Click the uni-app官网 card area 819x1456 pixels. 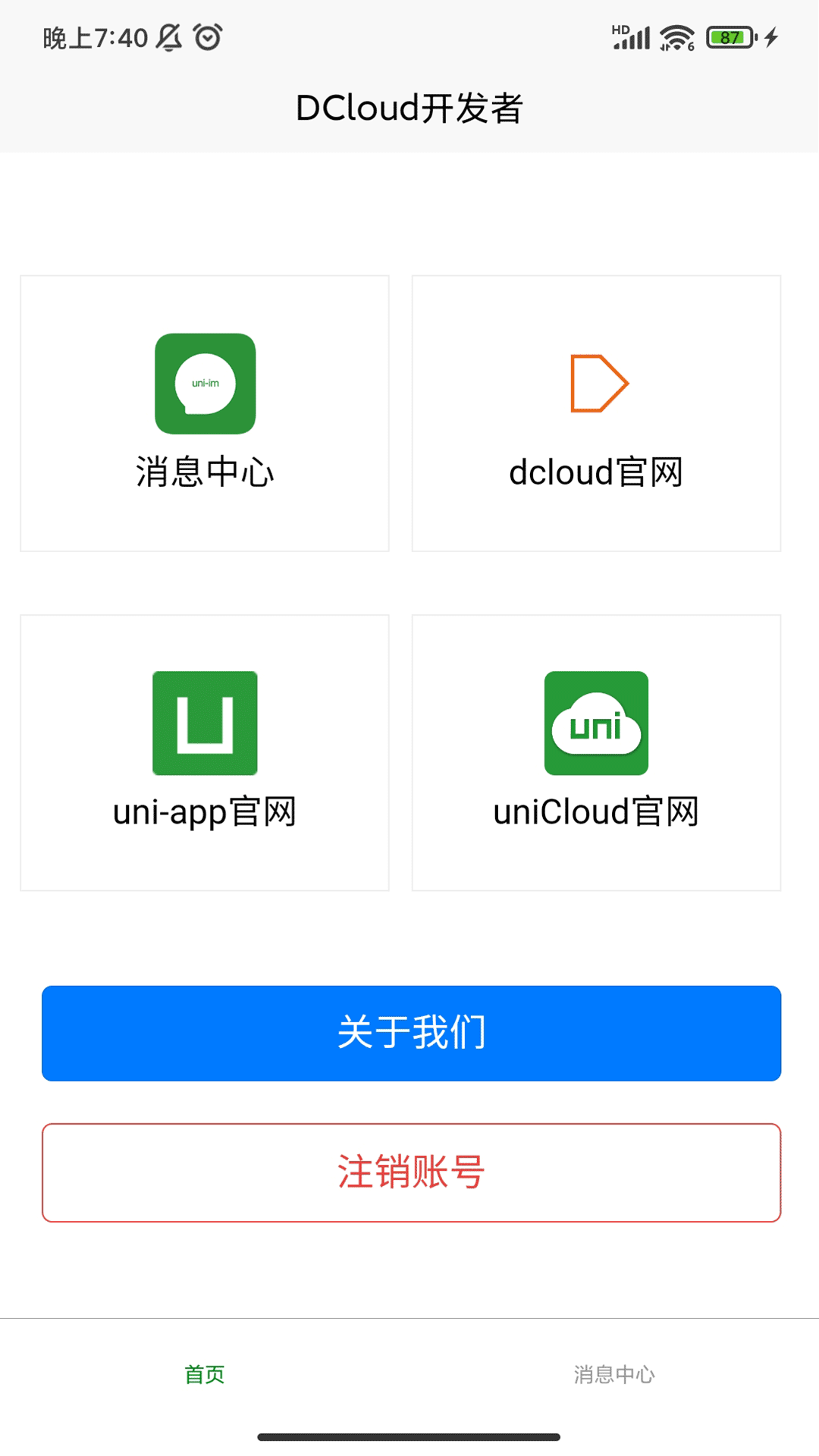click(205, 751)
